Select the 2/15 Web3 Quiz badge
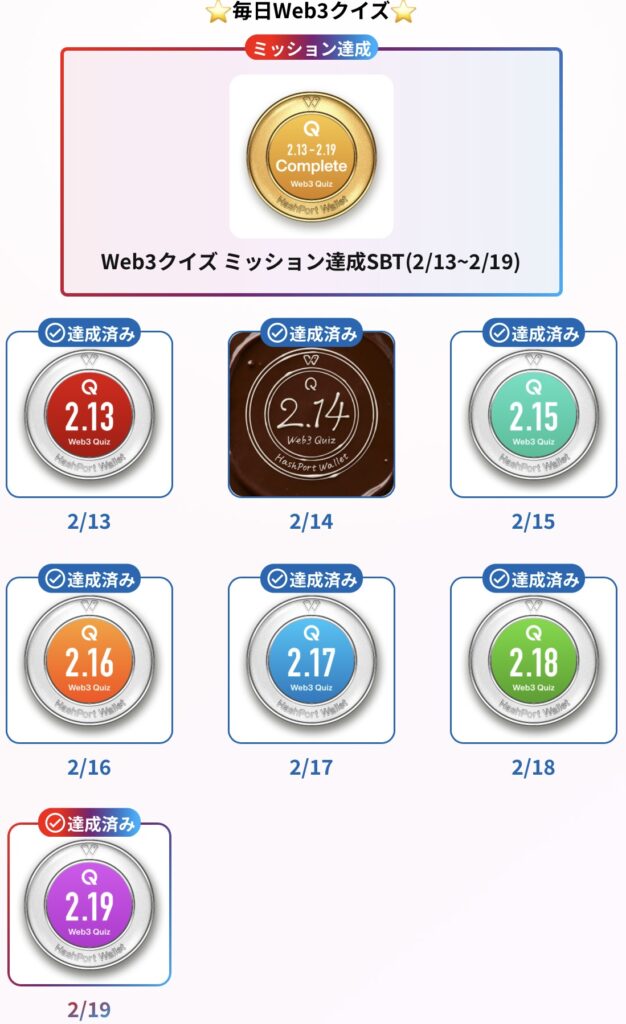The width and height of the screenshot is (626, 1024). point(533,415)
